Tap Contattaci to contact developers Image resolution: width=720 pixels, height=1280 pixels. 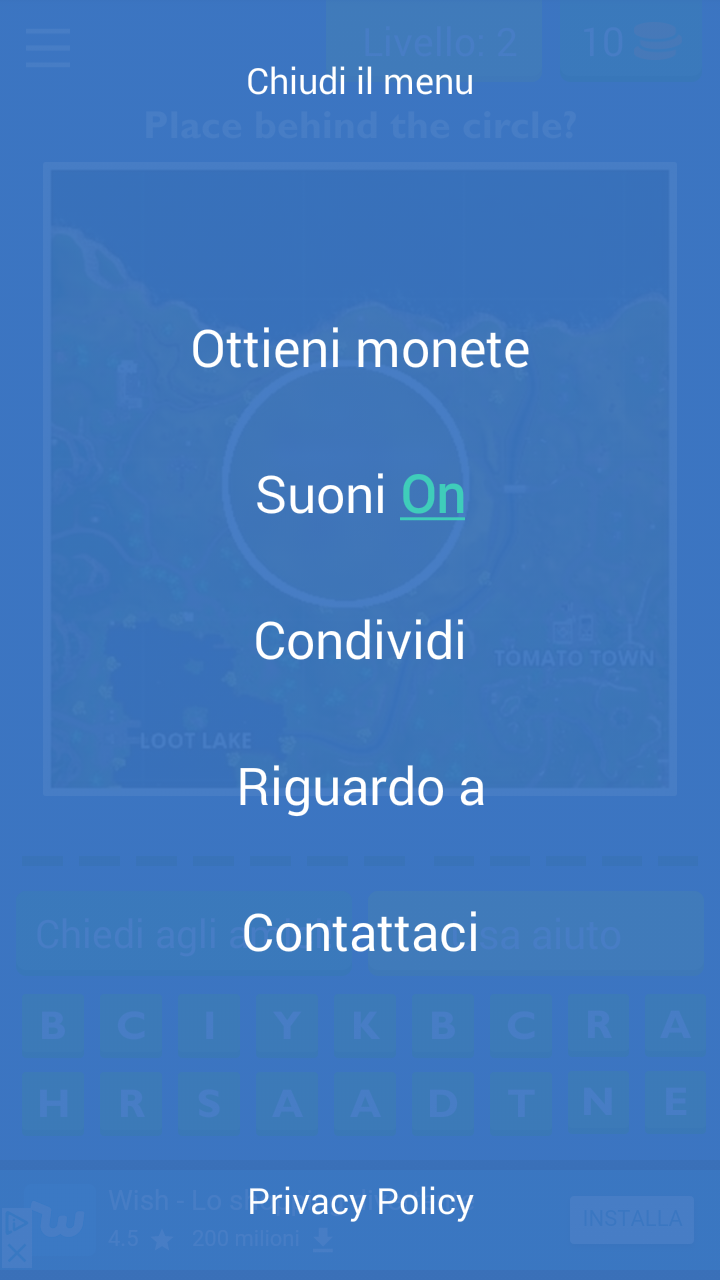click(360, 933)
